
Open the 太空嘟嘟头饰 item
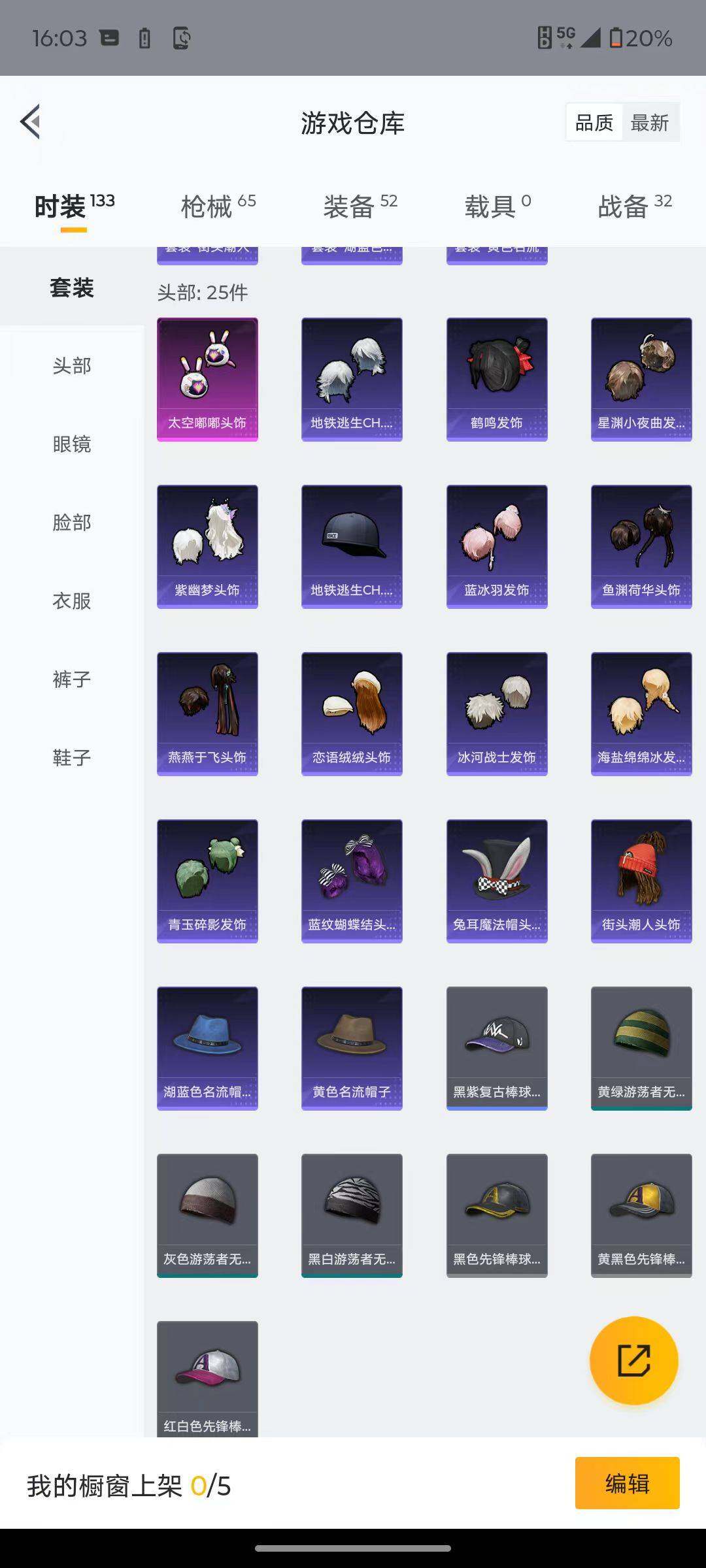(x=207, y=380)
